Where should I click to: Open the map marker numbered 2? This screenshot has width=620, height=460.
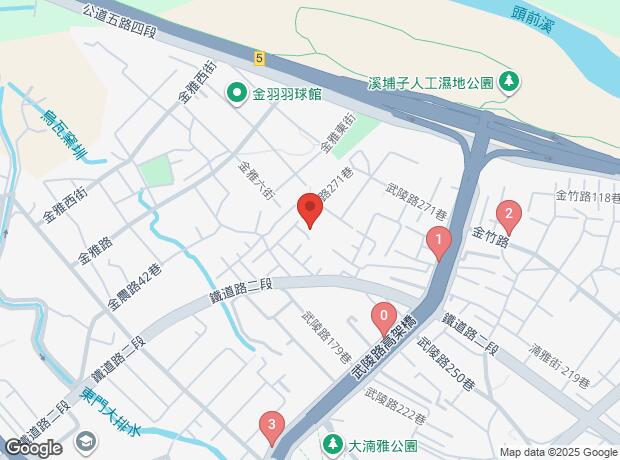click(509, 218)
